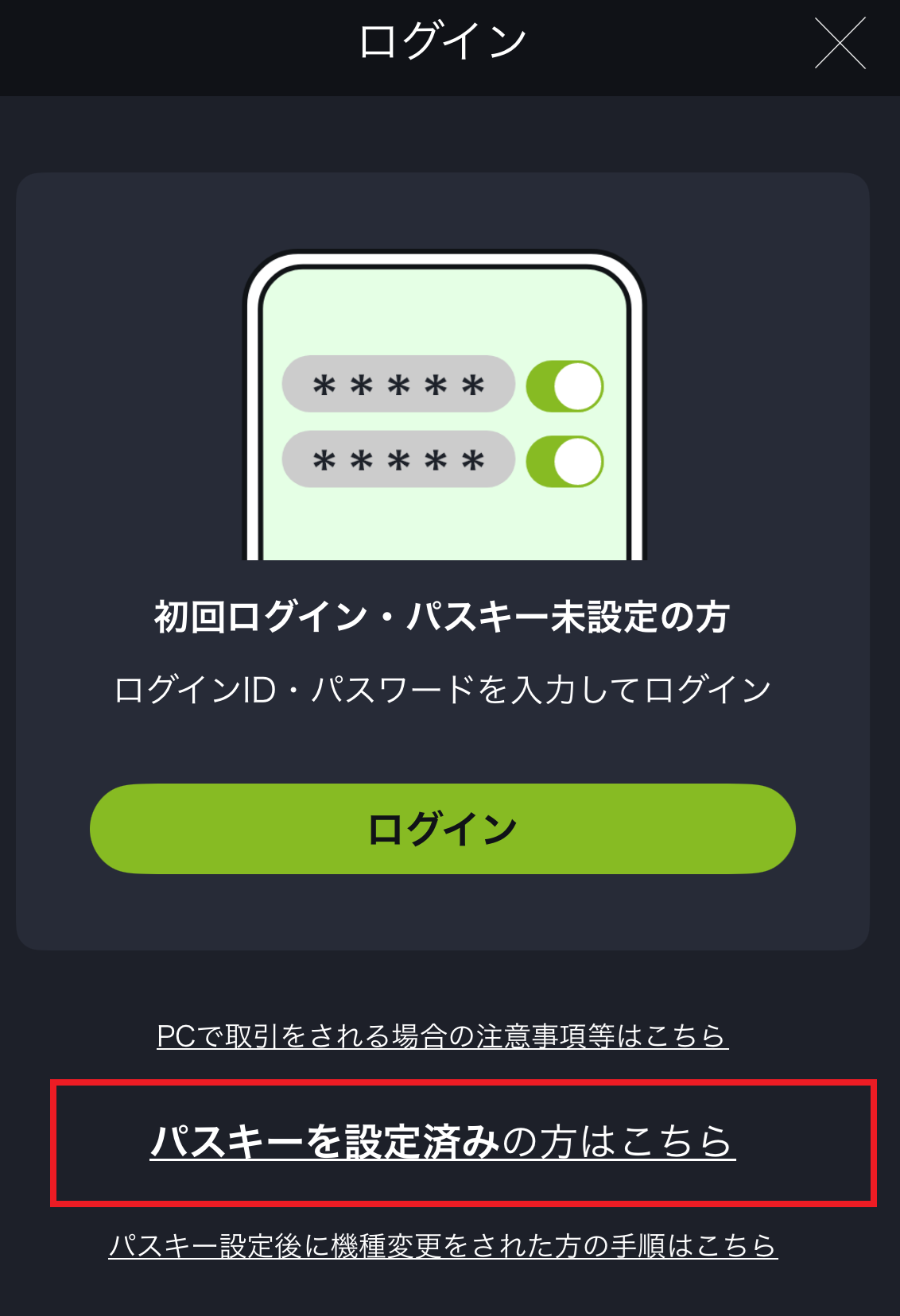This screenshot has width=900, height=1316.
Task: Open パスキーを設定済みの方はこちら link
Action: click(x=443, y=1142)
